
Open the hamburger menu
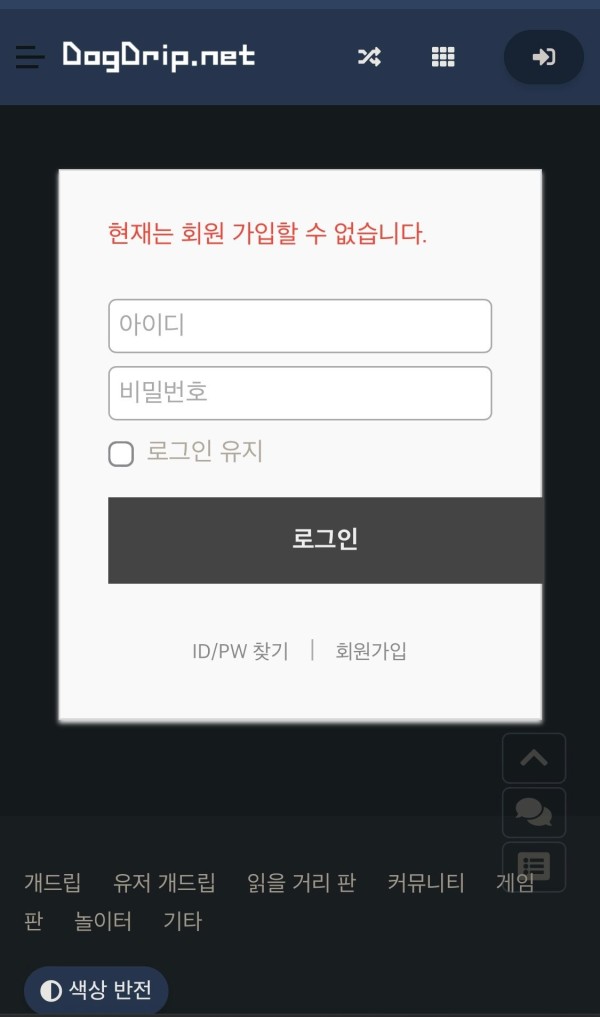tap(30, 57)
